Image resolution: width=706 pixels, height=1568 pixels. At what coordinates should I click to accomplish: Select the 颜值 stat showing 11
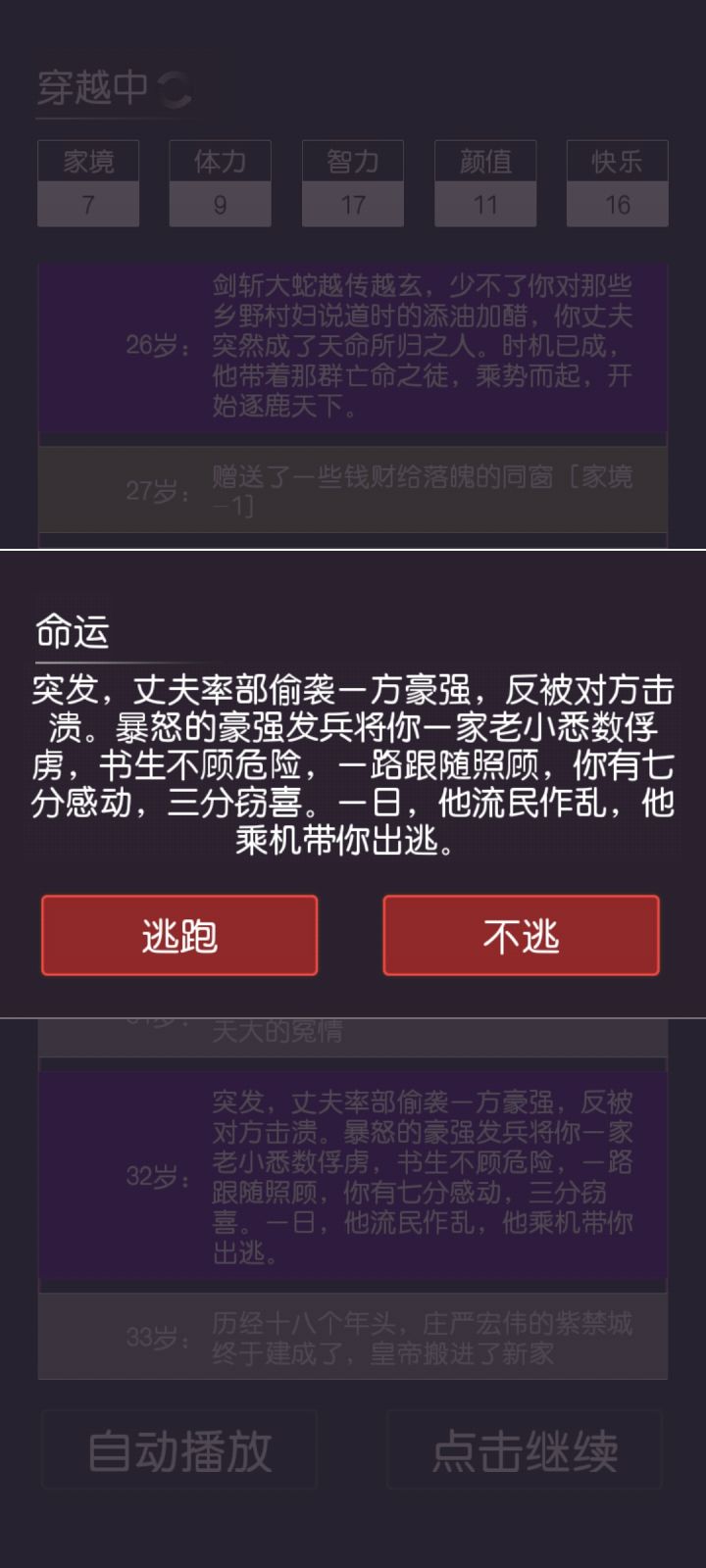(x=485, y=183)
